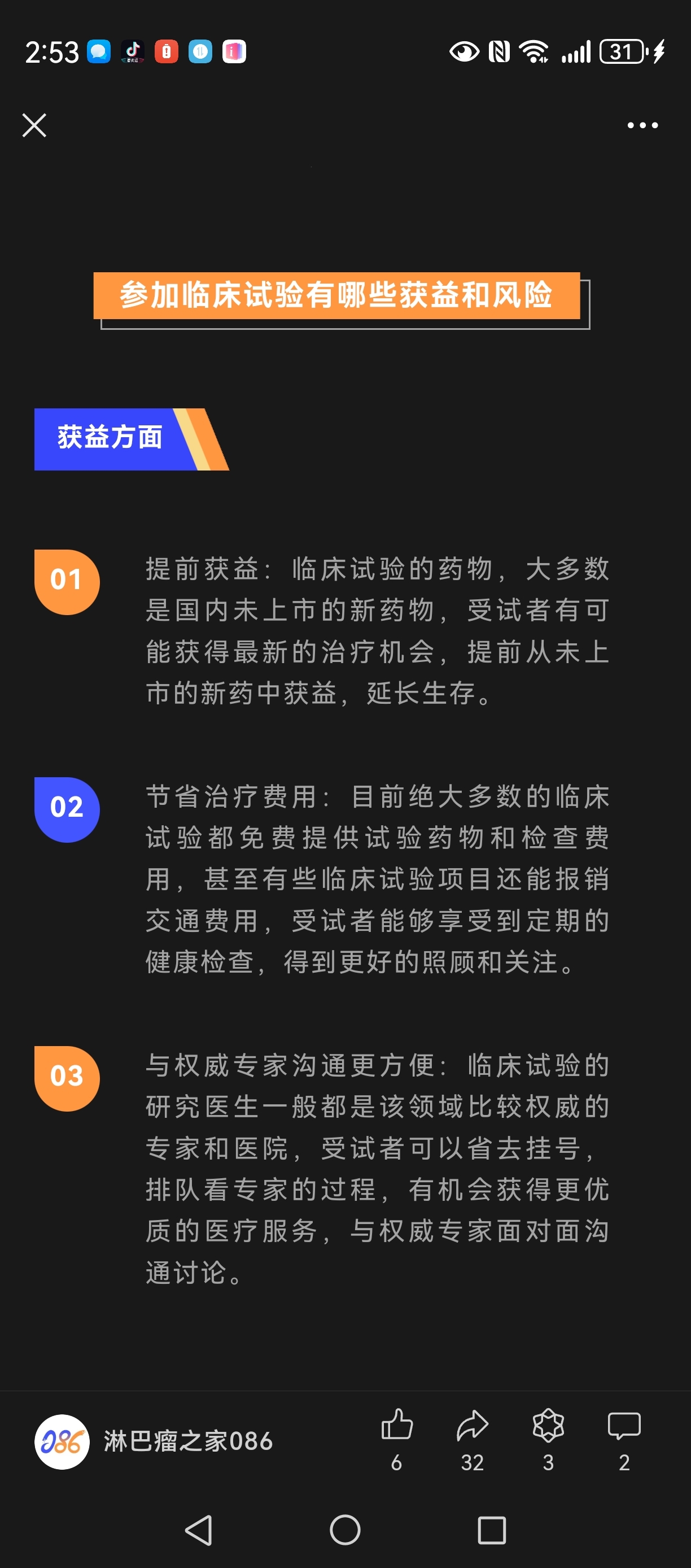Open the 淋巴瘤之家086 account profile
Screen dimensions: 691x1568
[x=154, y=1441]
